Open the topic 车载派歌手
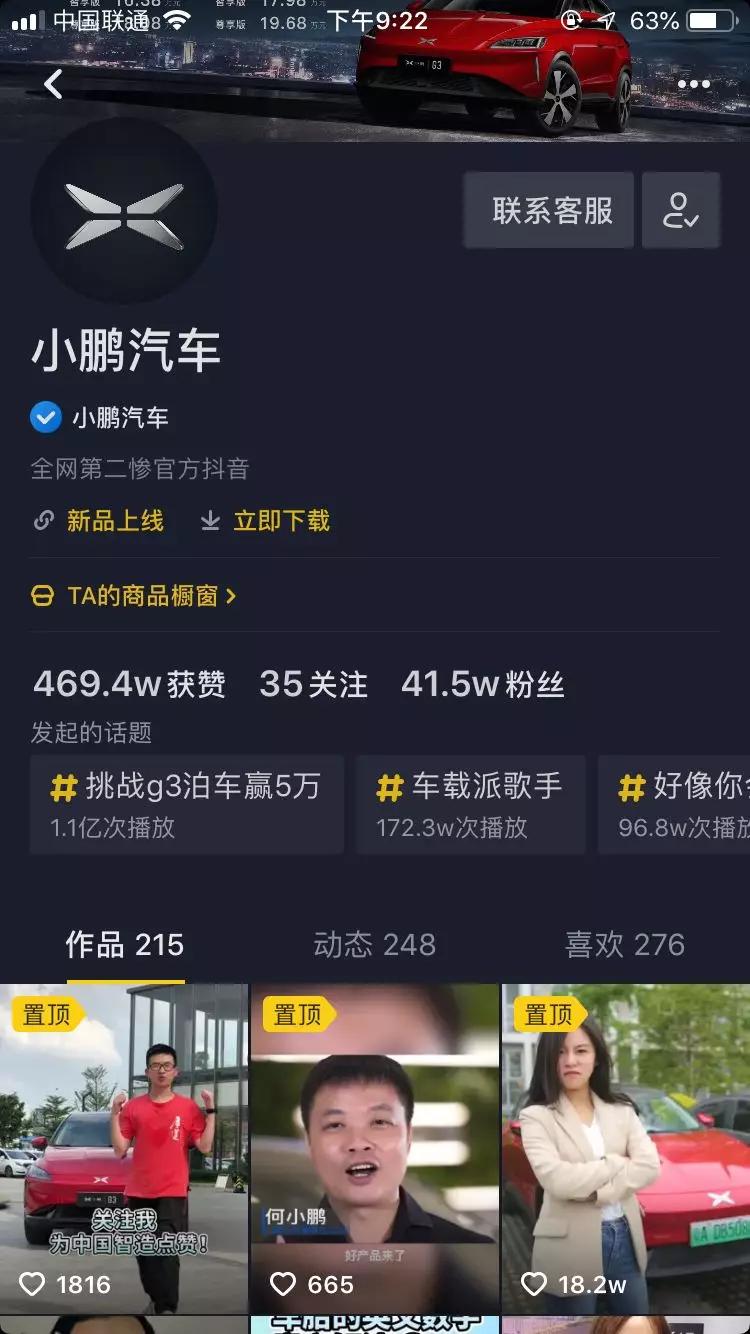Viewport: 750px width, 1334px height. click(x=470, y=804)
